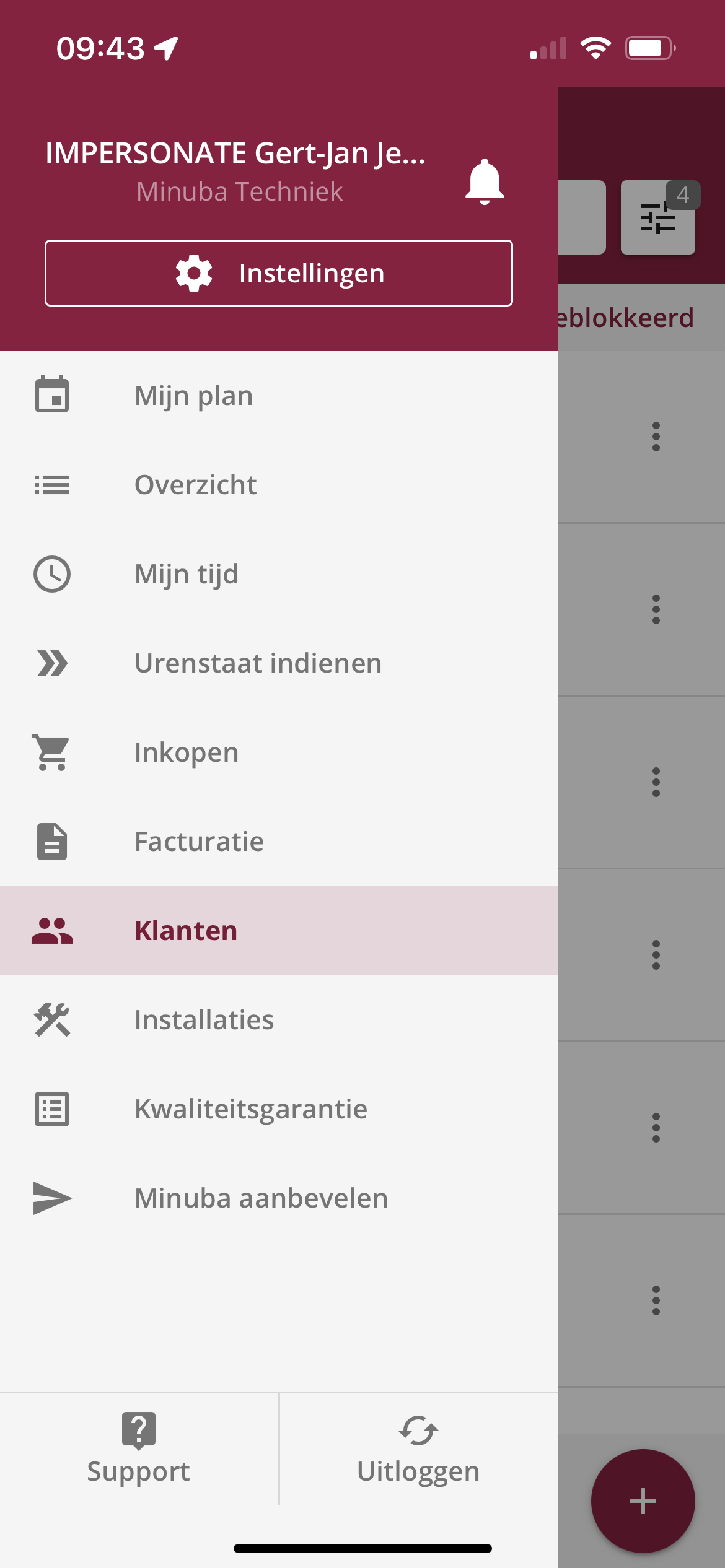Open the filter sliders icon
The image size is (725, 1568).
[x=658, y=217]
